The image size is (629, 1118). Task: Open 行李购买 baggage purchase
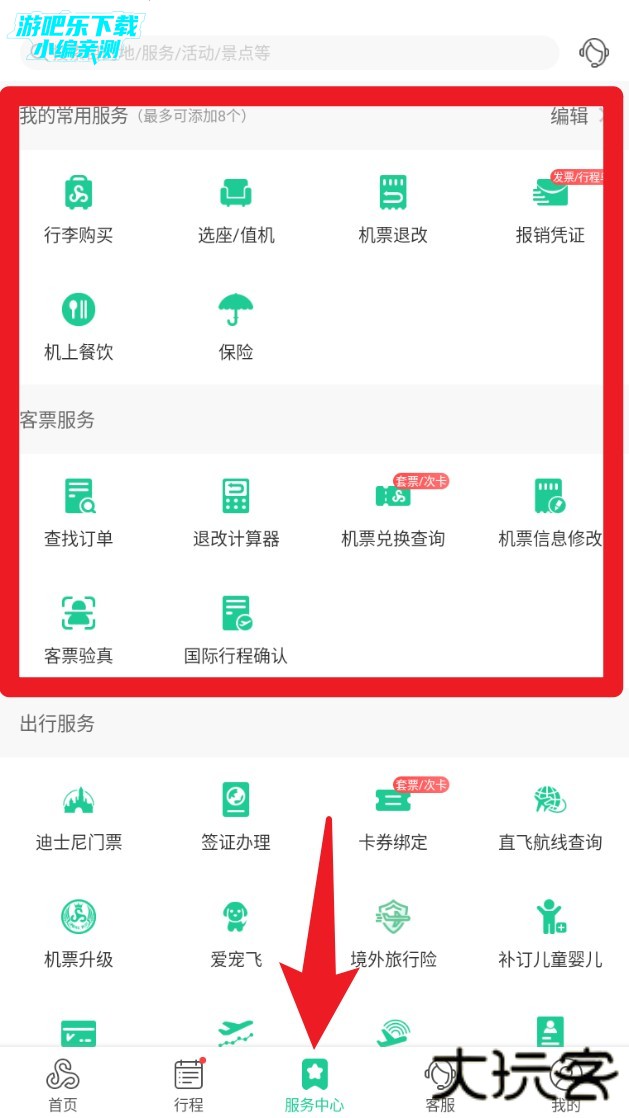[x=78, y=208]
